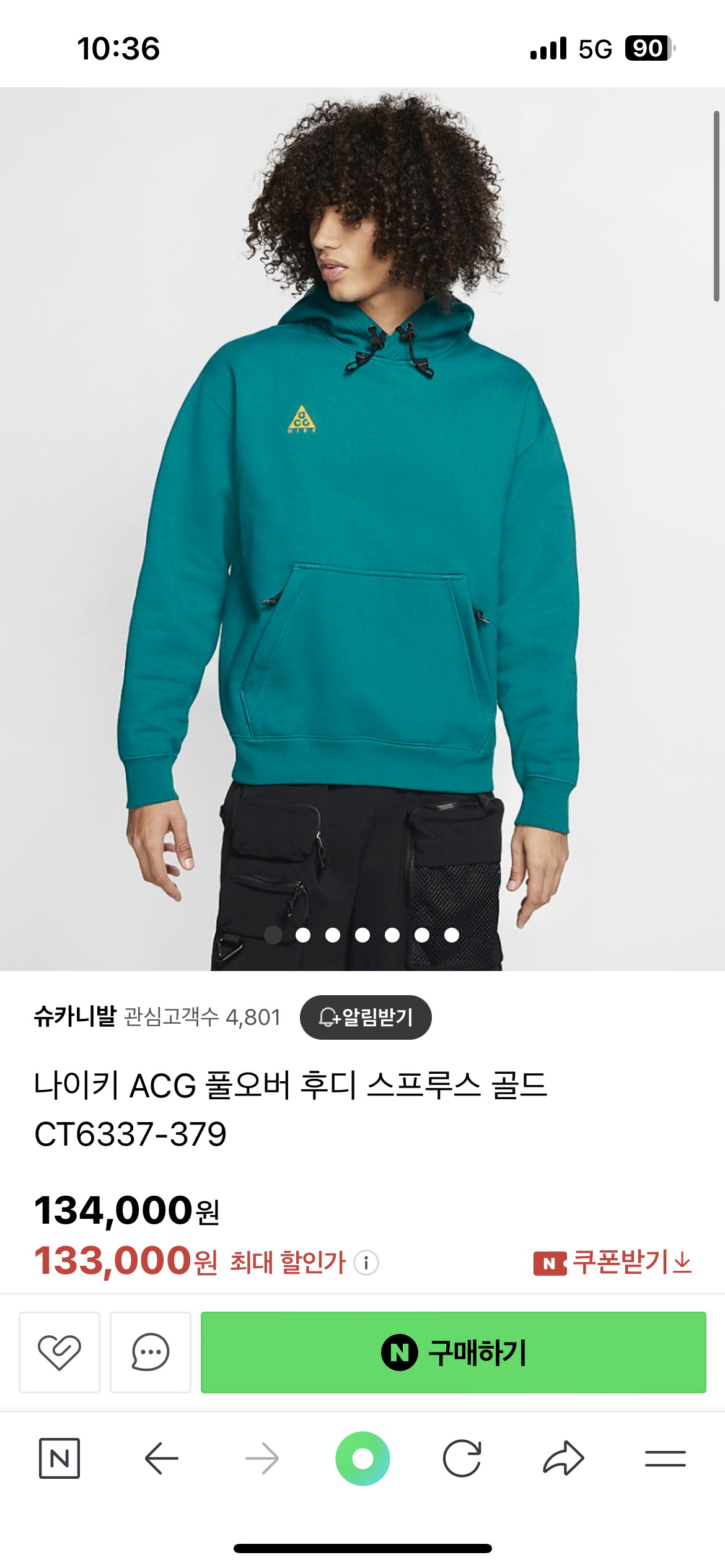Share this product page
This screenshot has width=725, height=1568.
click(x=563, y=1458)
